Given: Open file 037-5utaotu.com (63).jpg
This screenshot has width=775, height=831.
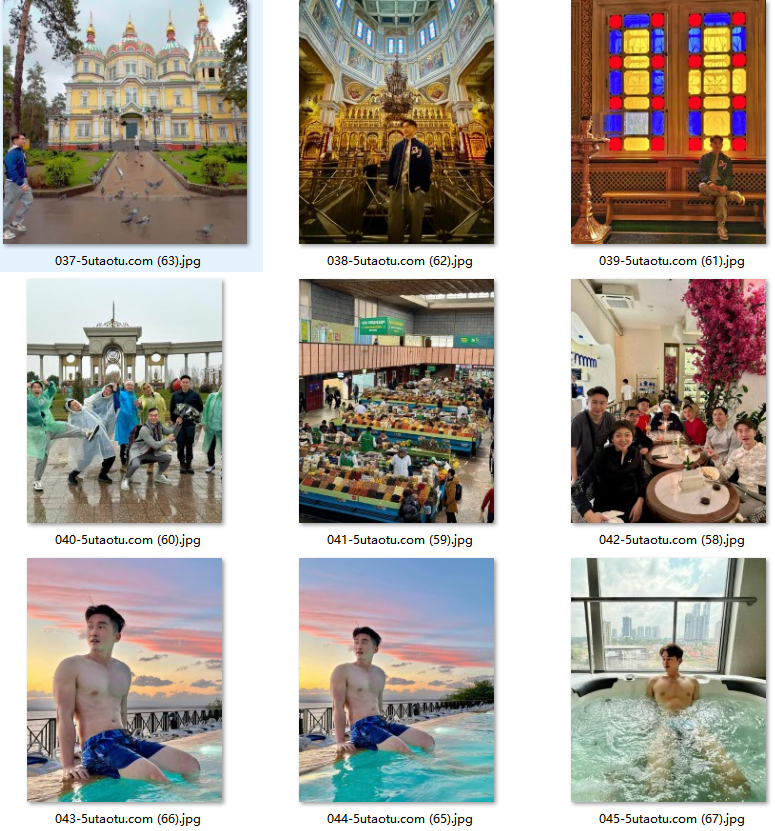Looking at the screenshot, I should (125, 122).
